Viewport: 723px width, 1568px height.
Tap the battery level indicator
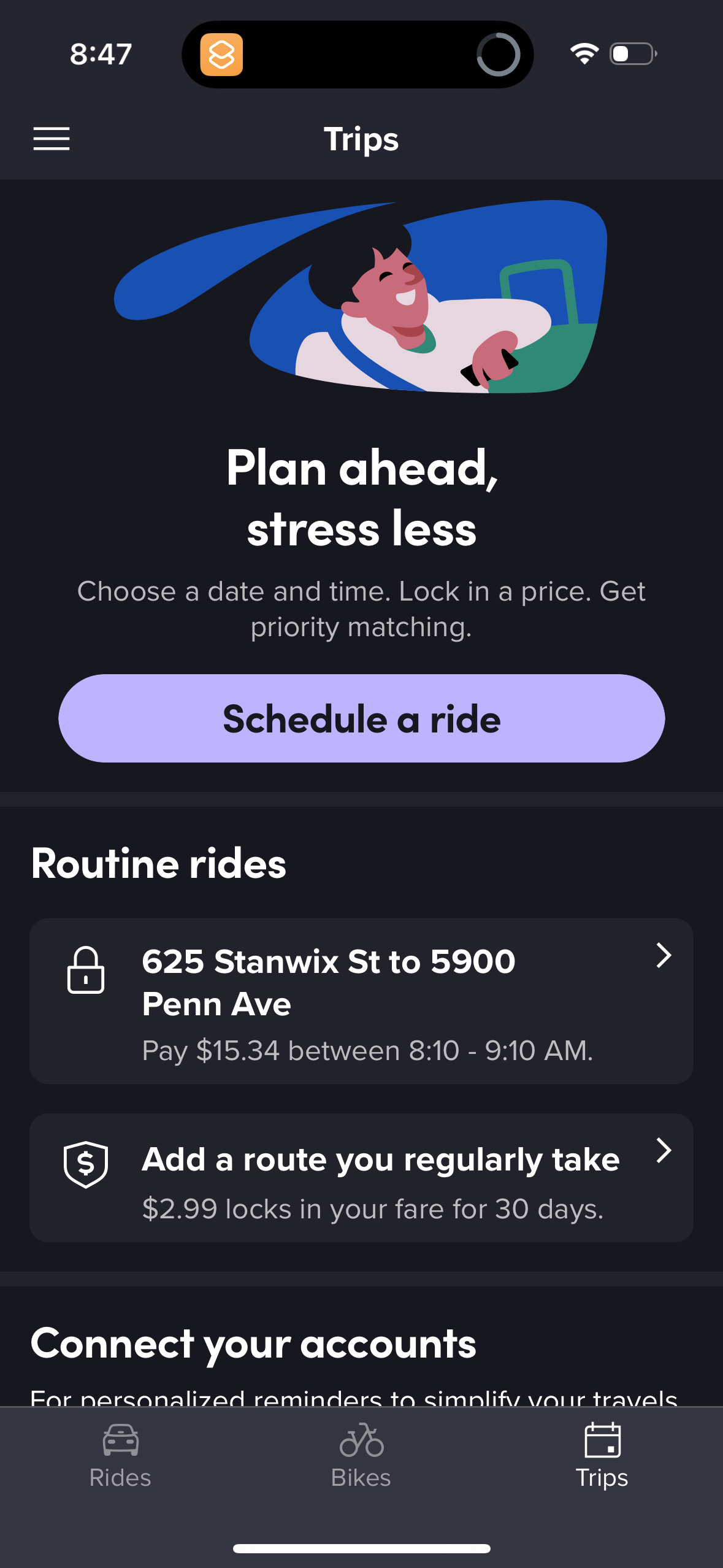coord(632,54)
